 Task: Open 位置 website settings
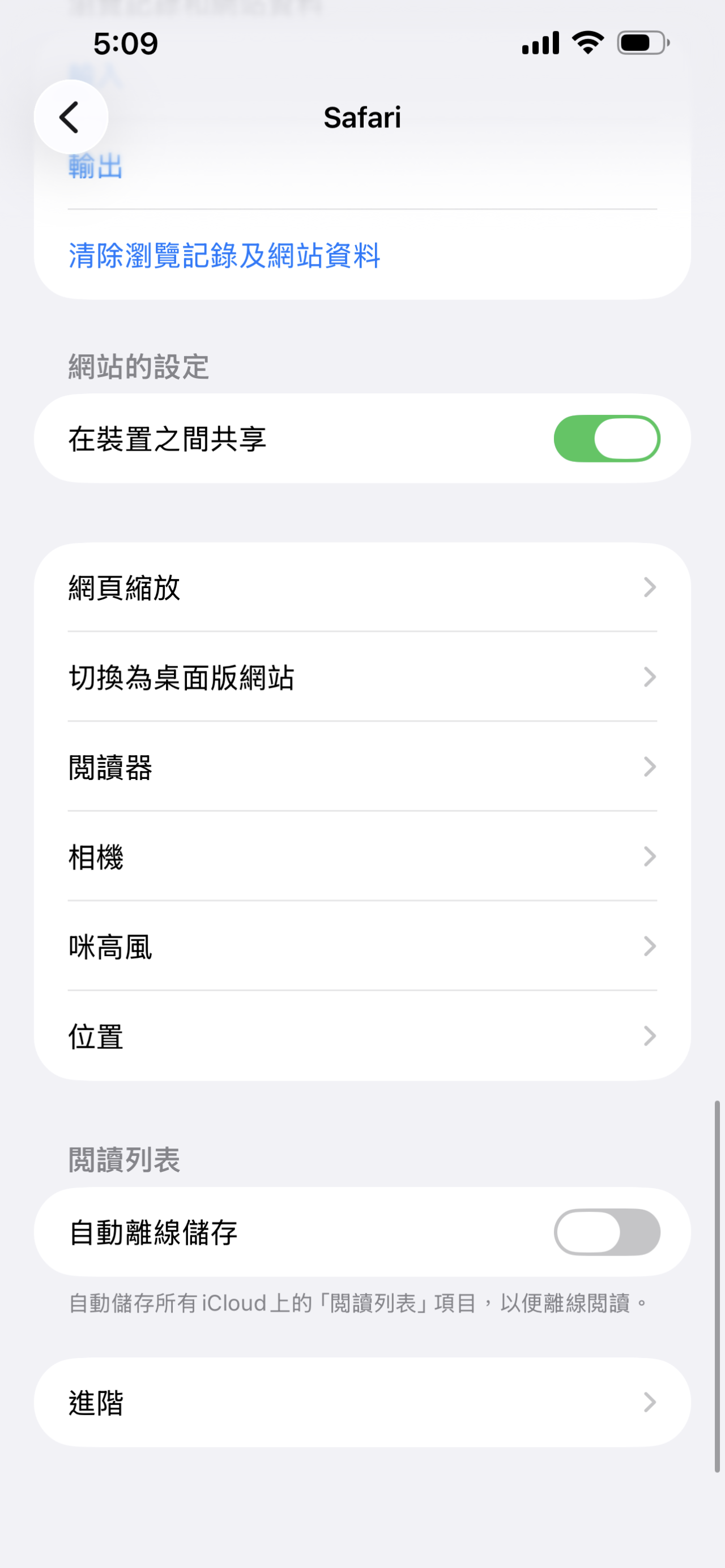(362, 1036)
